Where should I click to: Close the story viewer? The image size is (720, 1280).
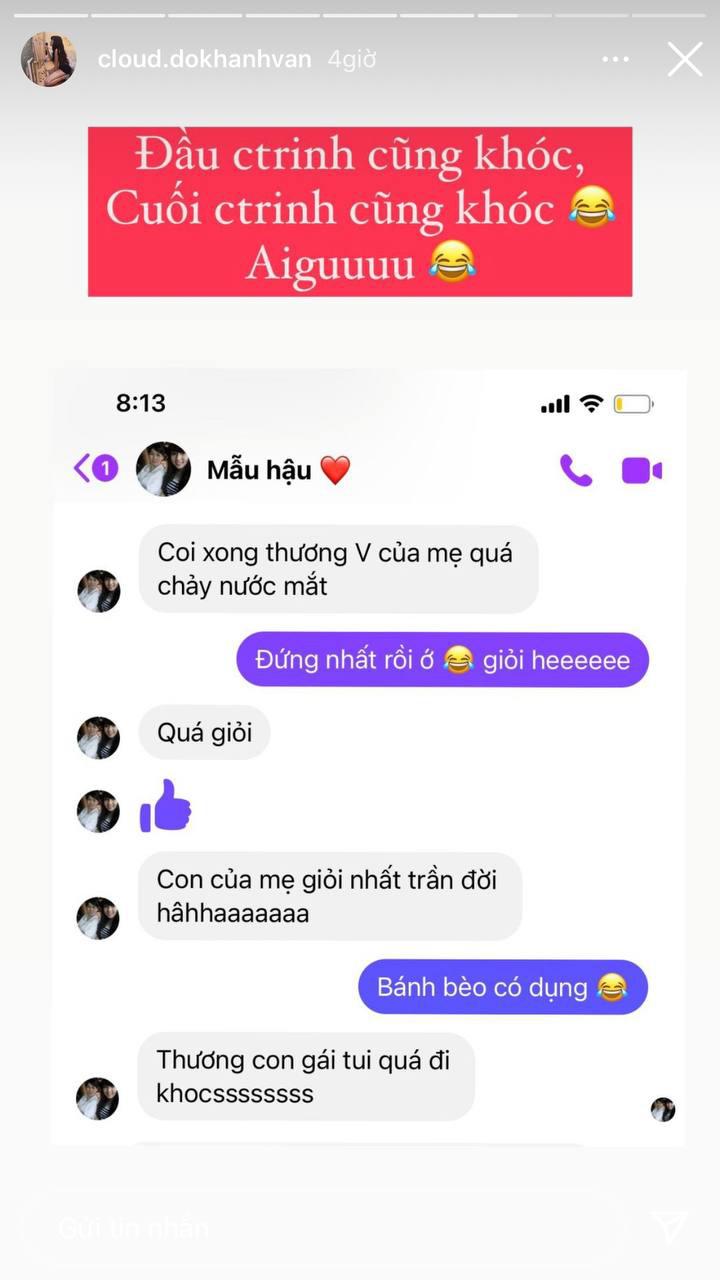point(685,60)
